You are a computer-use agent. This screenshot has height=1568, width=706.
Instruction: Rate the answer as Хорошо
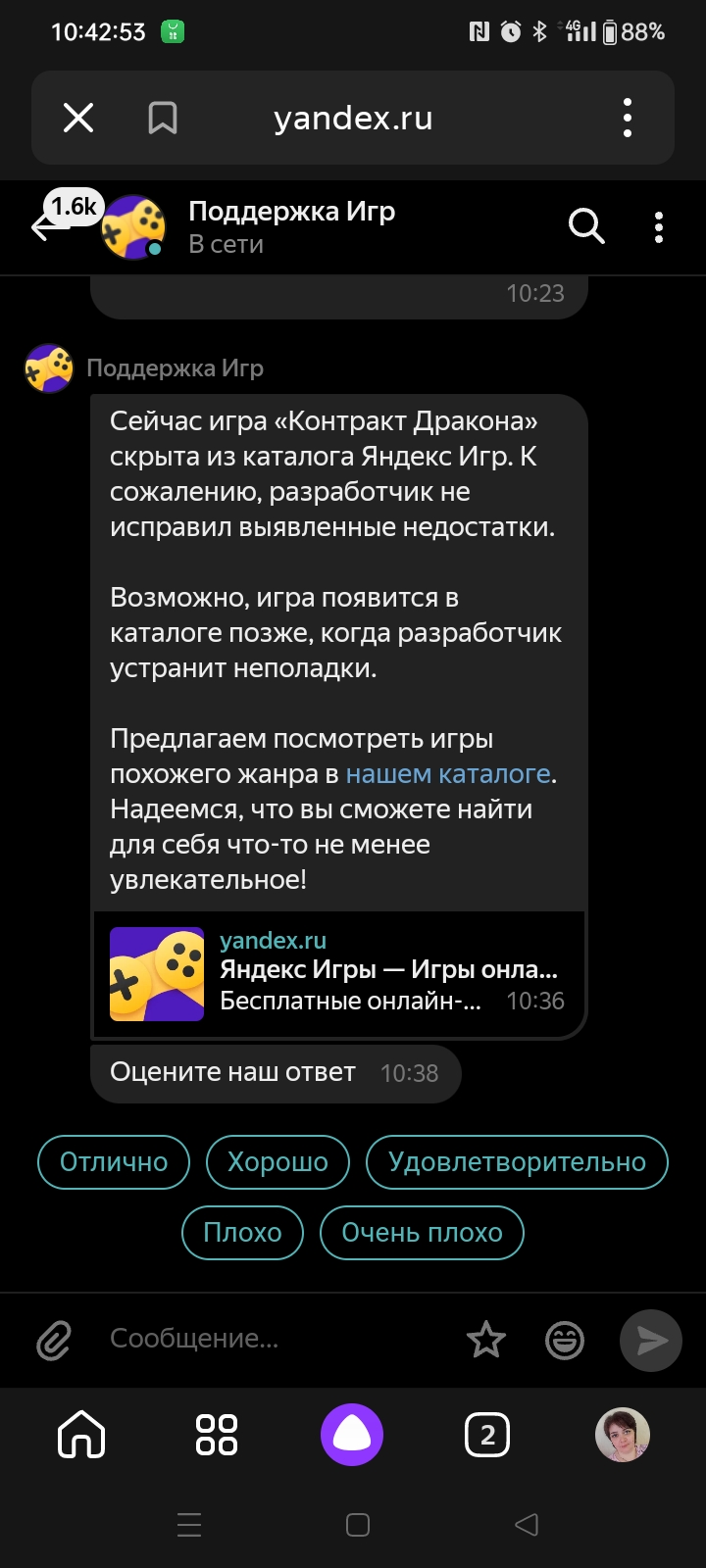coord(277,1162)
